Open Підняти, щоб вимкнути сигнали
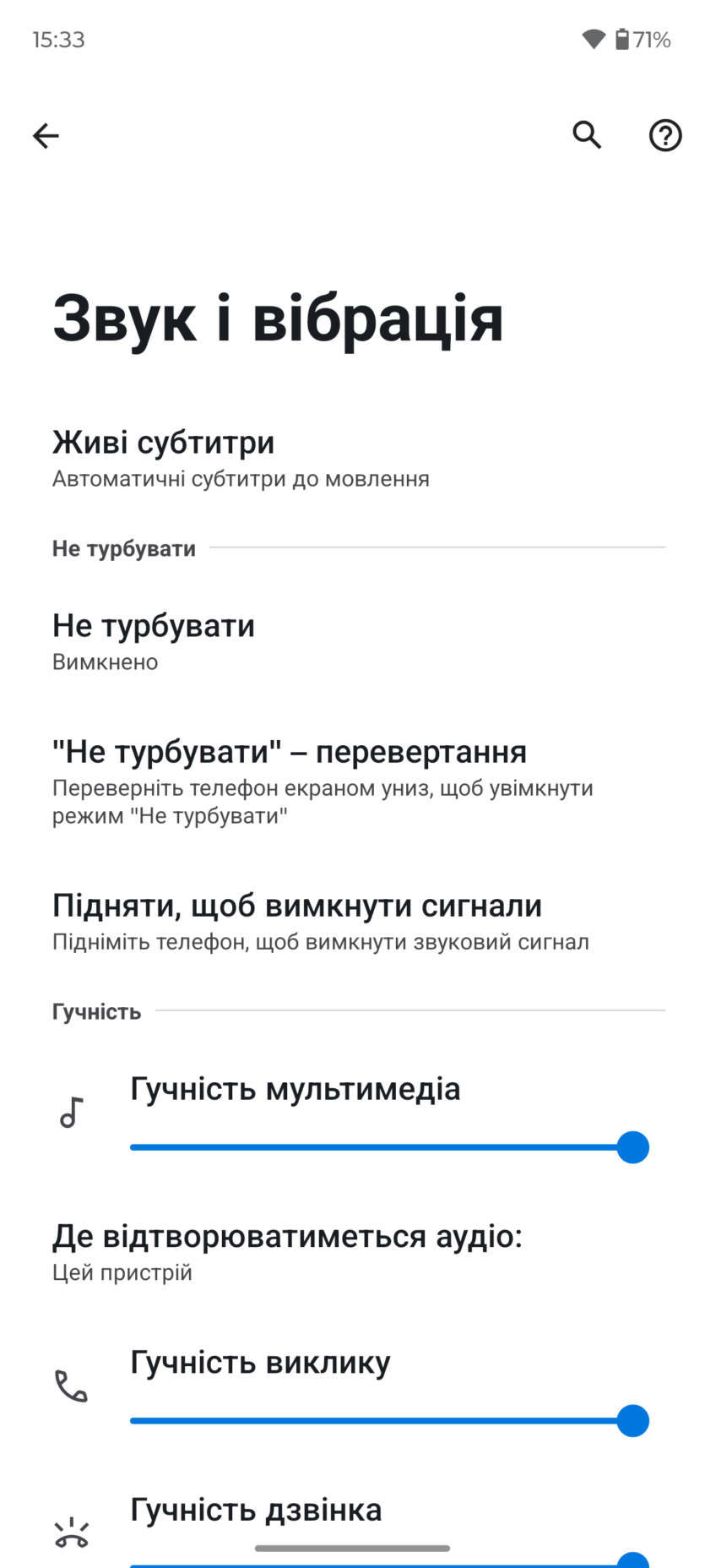 [321, 920]
